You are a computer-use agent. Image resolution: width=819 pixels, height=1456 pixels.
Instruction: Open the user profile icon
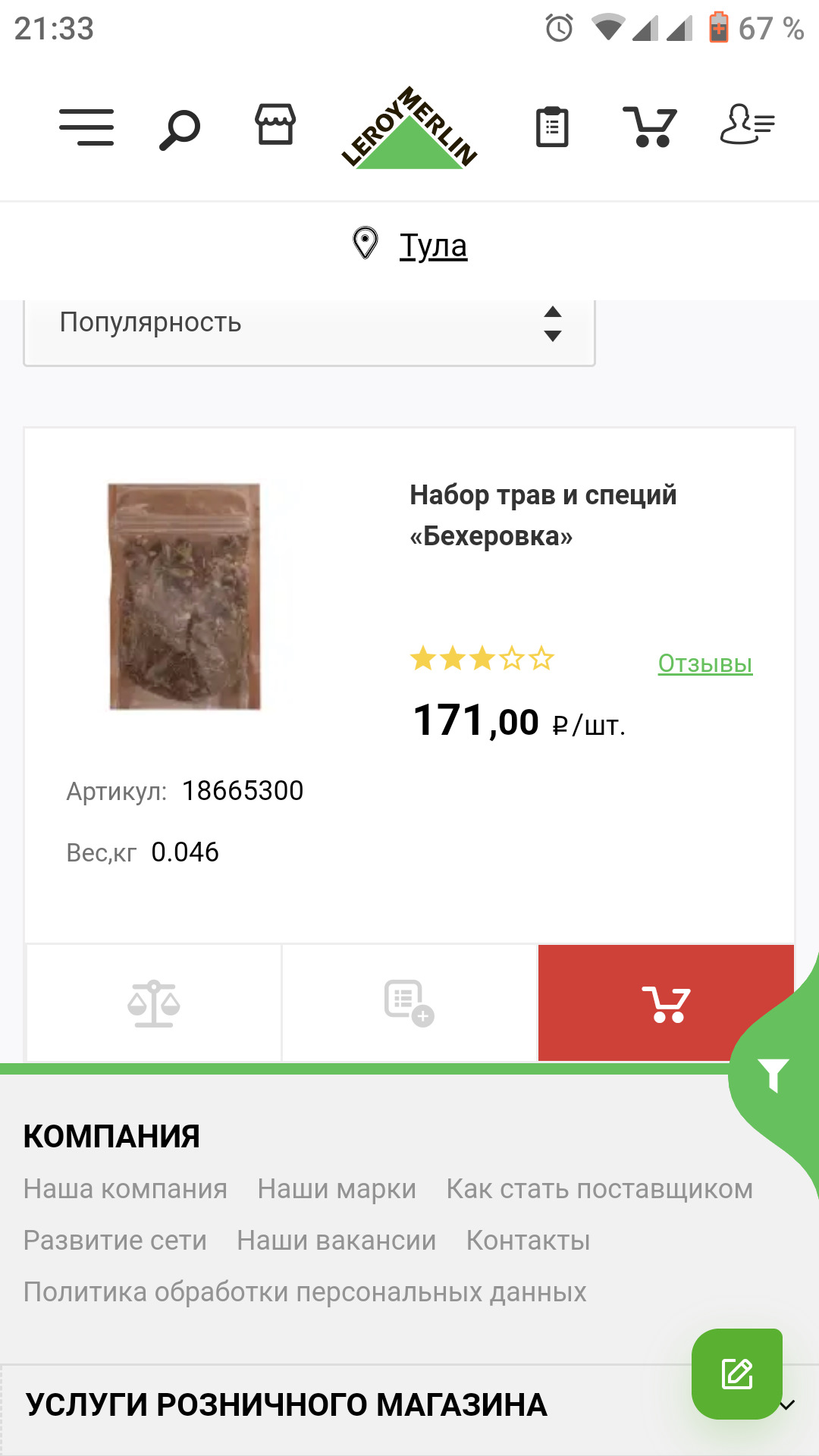tap(746, 125)
